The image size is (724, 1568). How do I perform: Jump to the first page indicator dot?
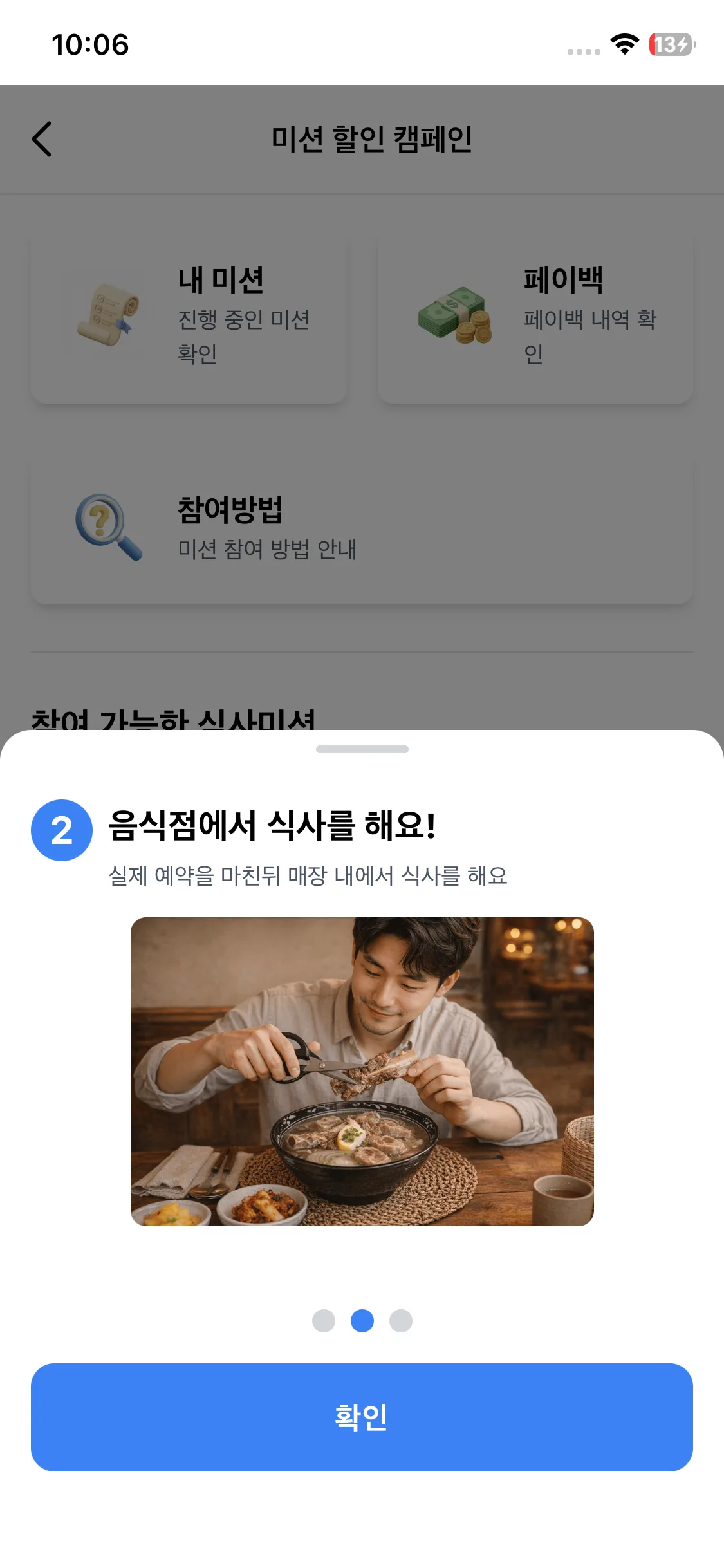[324, 1321]
